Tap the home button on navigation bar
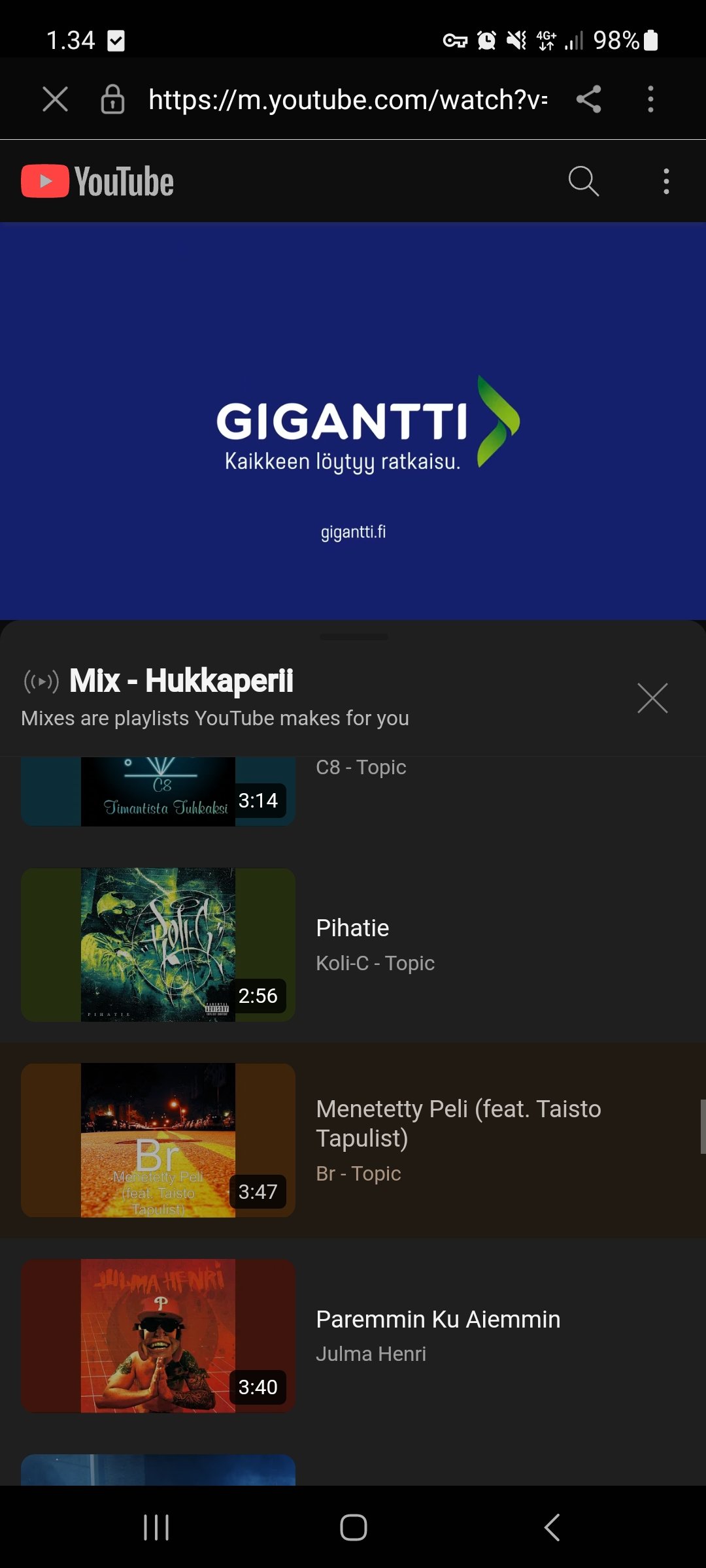The image size is (706, 1568). tap(353, 1527)
